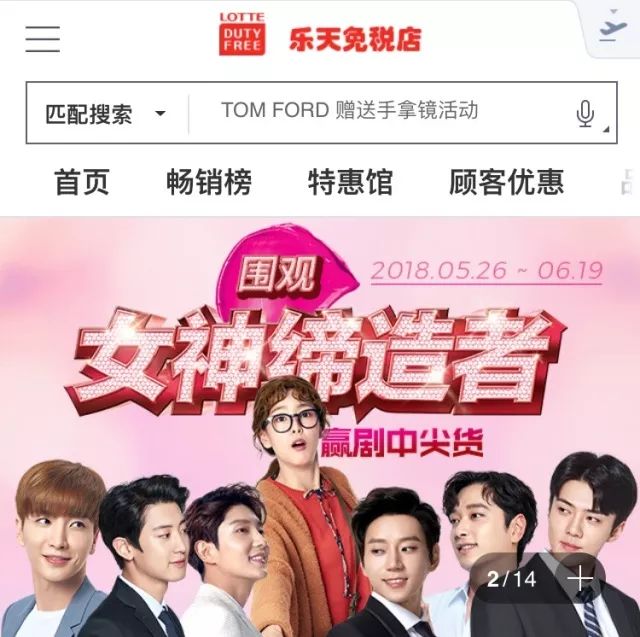Tap the airplane icon at top right
Image resolution: width=640 pixels, height=637 pixels.
click(612, 30)
